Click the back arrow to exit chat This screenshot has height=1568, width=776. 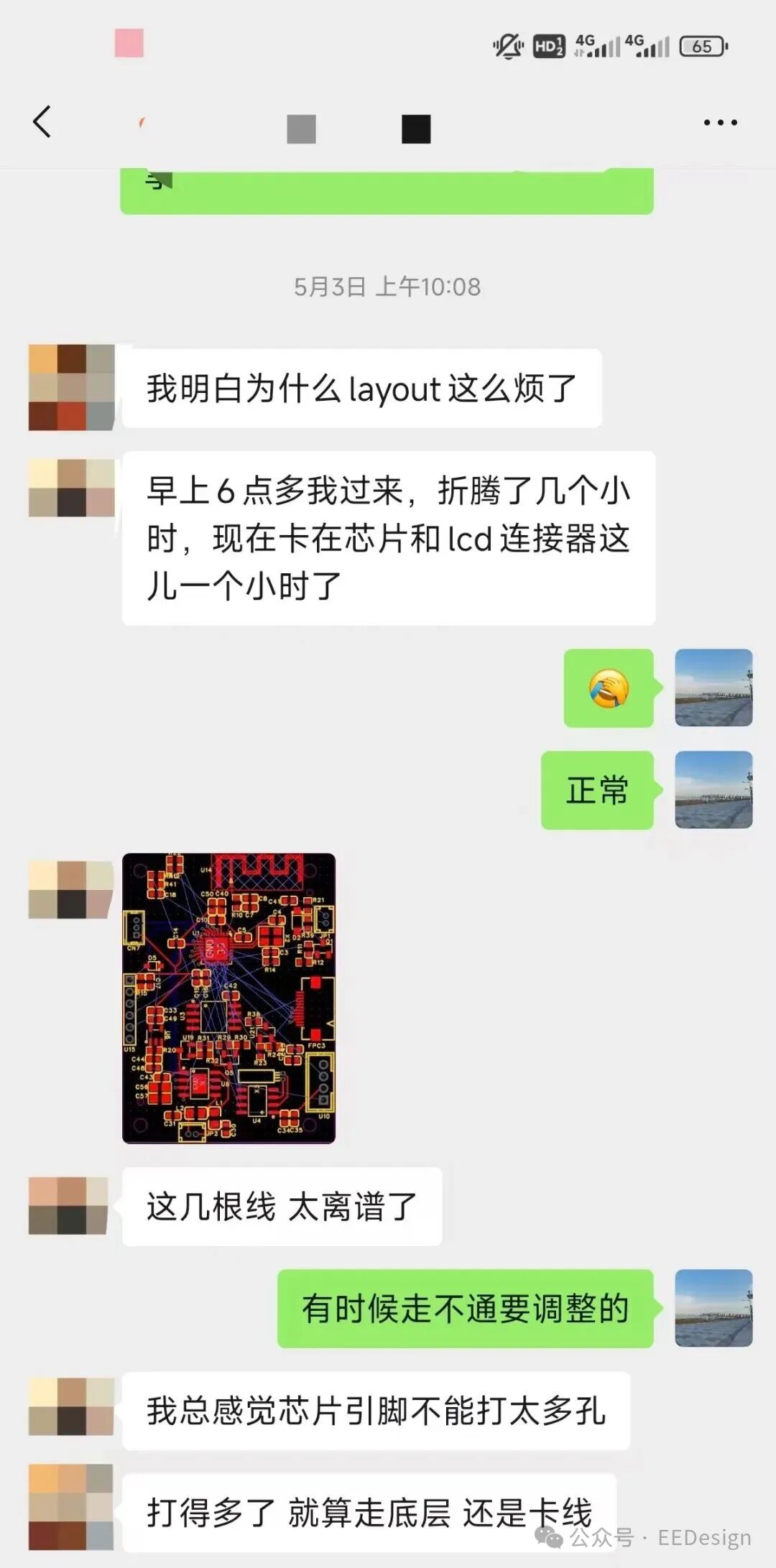tap(43, 122)
